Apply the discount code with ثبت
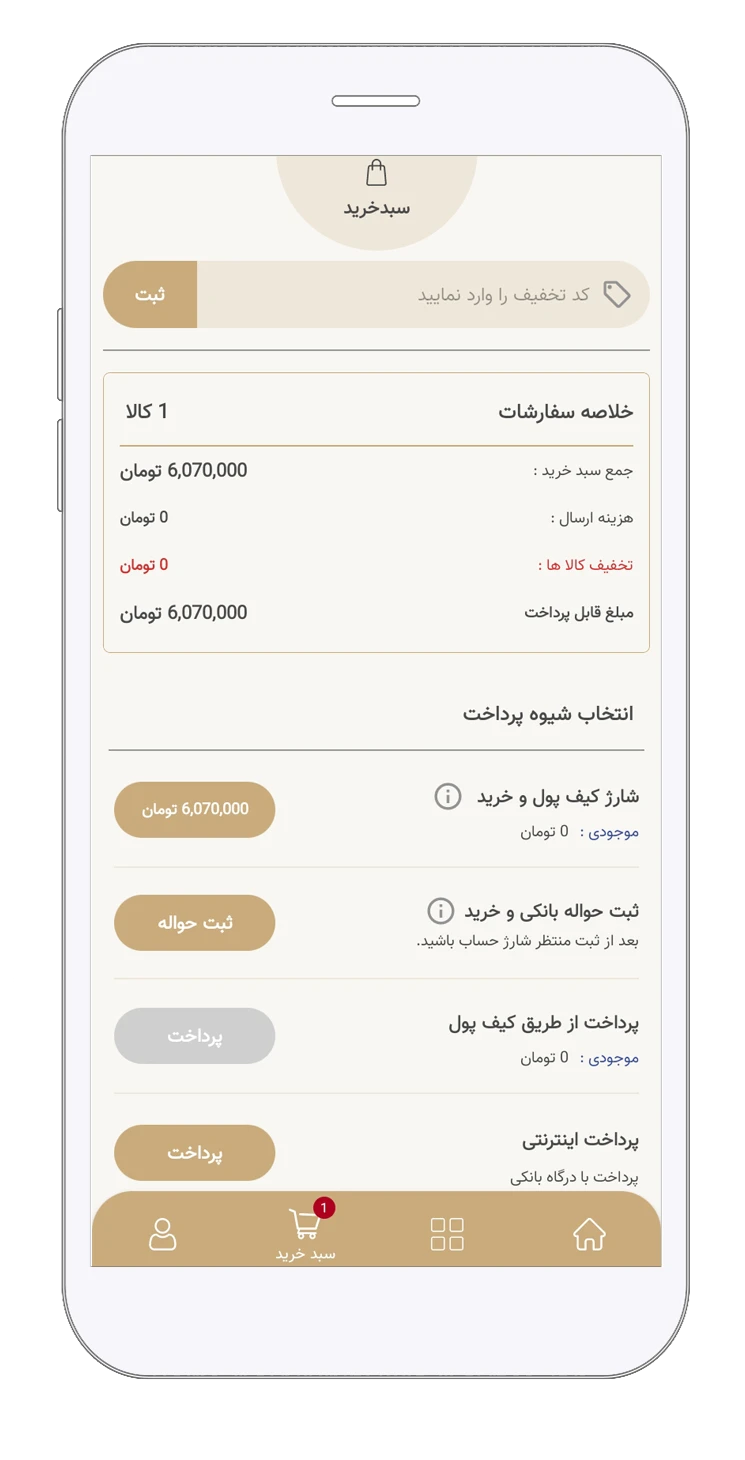Screen dimensions: 745x1460 (x=150, y=295)
